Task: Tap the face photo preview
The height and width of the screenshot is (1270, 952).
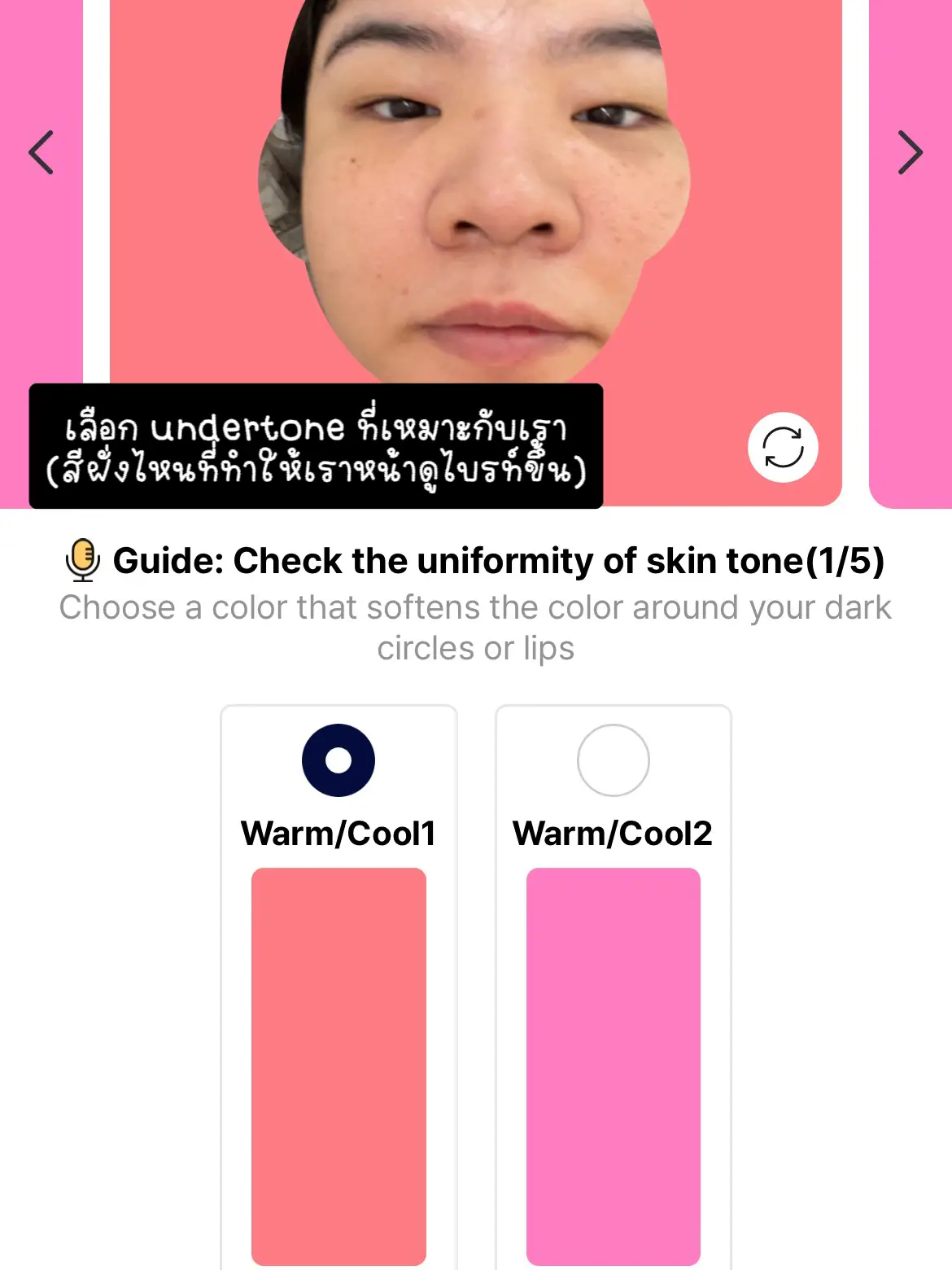Action: (x=476, y=187)
